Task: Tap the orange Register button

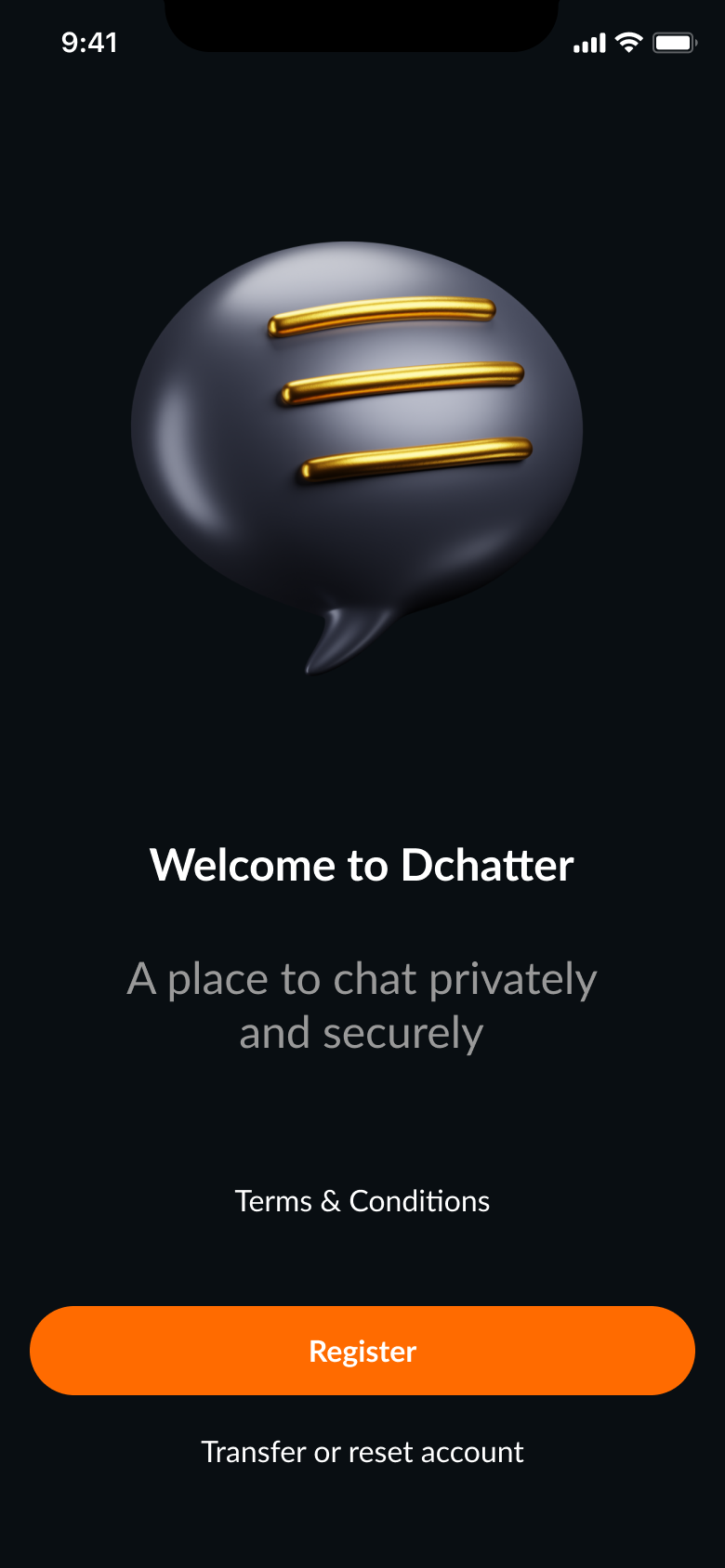Action: 362,1351
